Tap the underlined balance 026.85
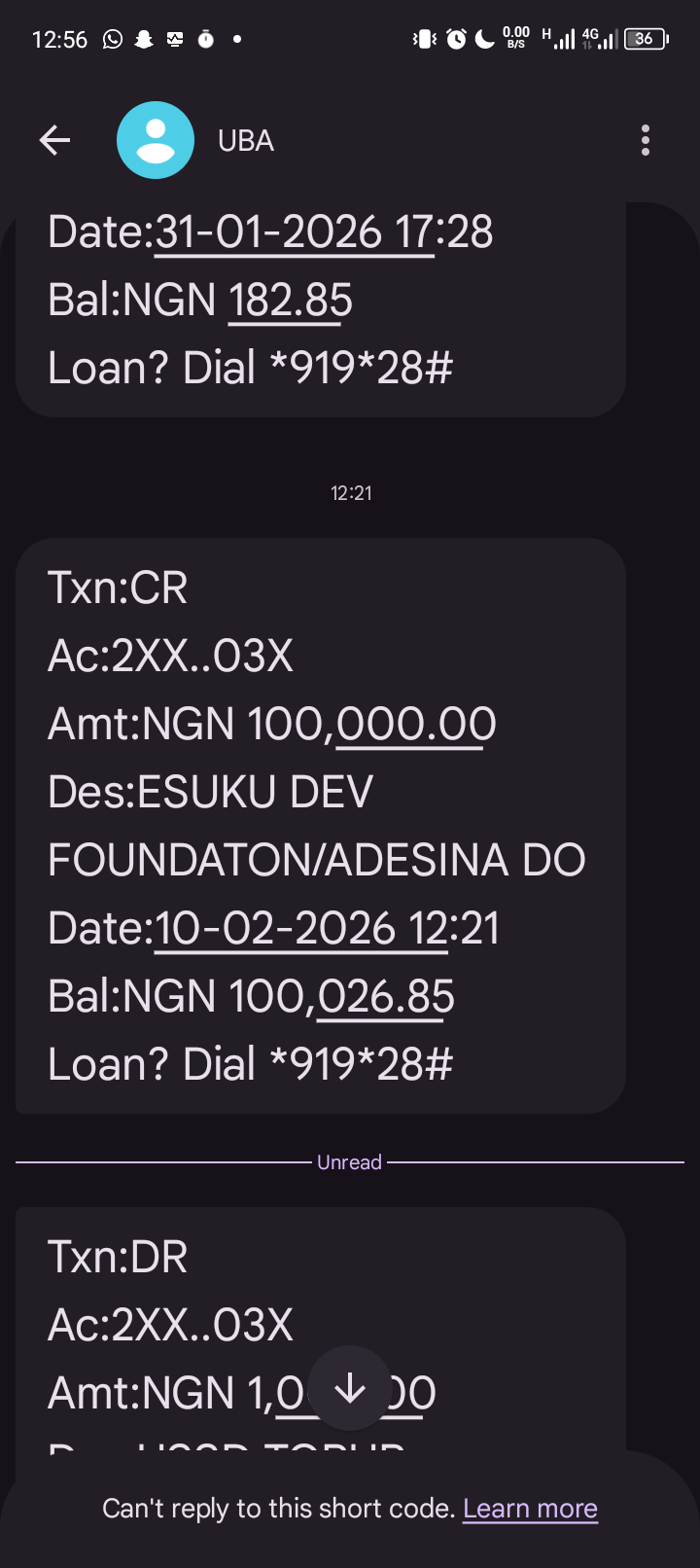The image size is (700, 1568). click(x=386, y=997)
